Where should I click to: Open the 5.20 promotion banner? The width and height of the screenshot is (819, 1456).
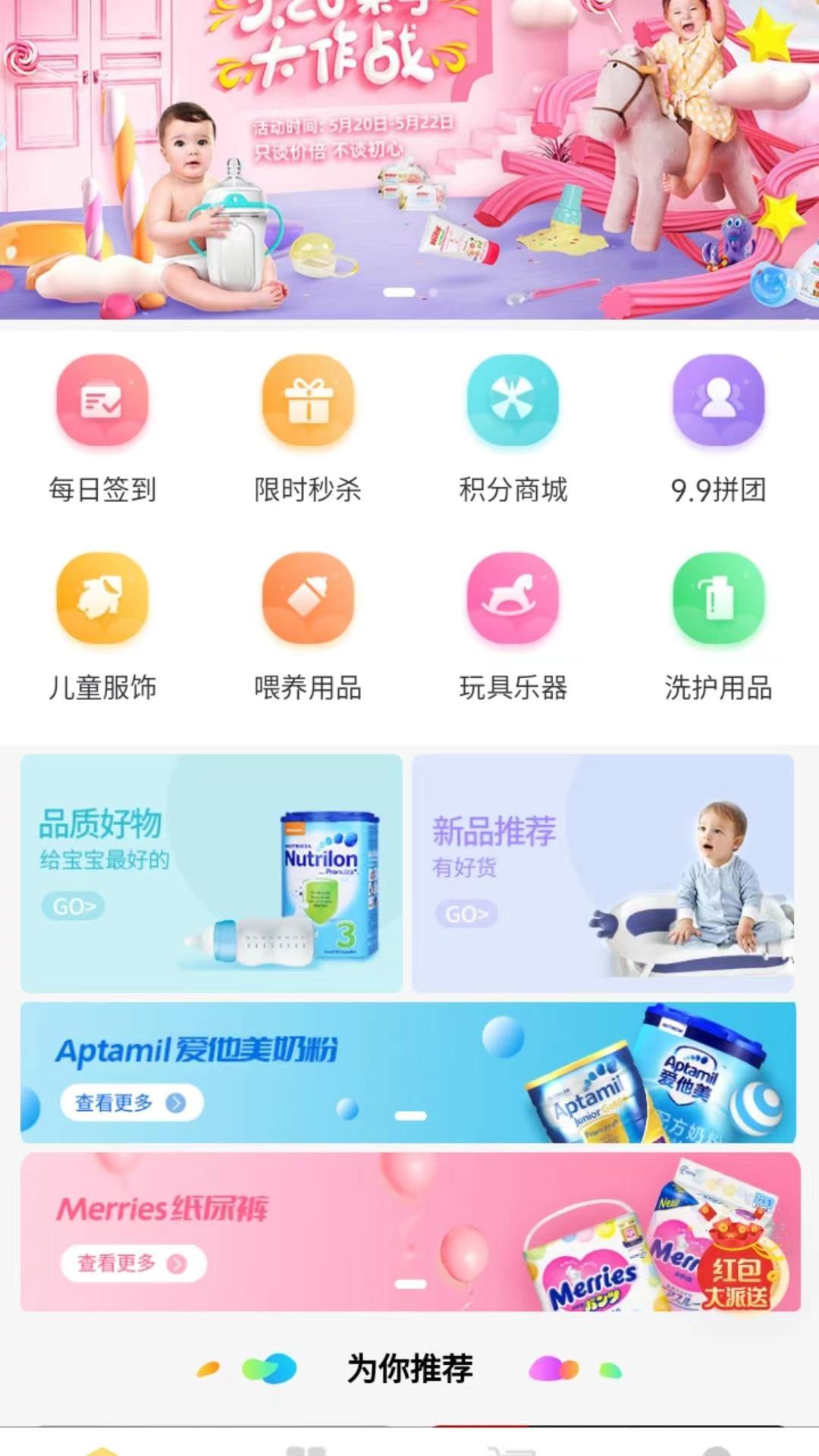tap(409, 159)
